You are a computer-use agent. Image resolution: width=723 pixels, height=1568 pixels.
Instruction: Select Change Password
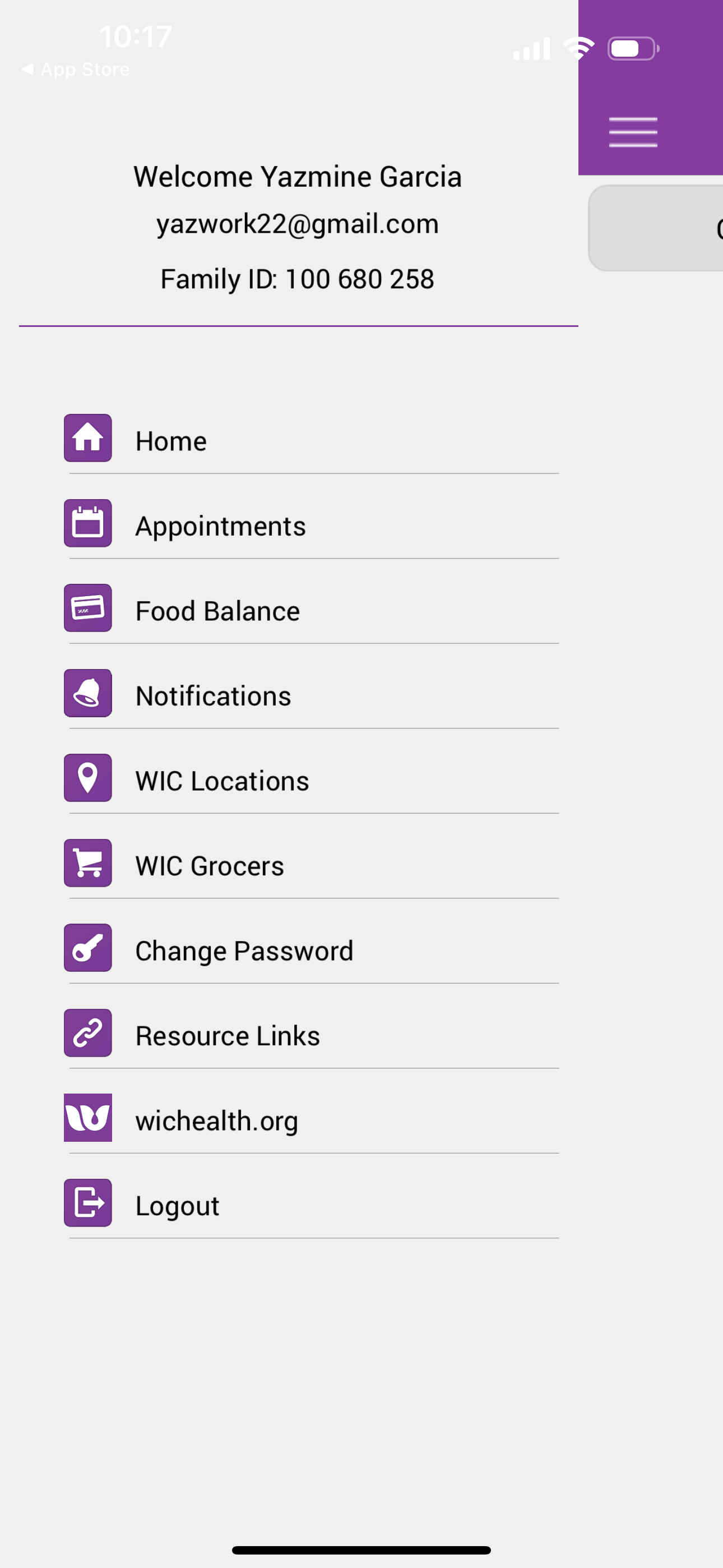click(311, 949)
